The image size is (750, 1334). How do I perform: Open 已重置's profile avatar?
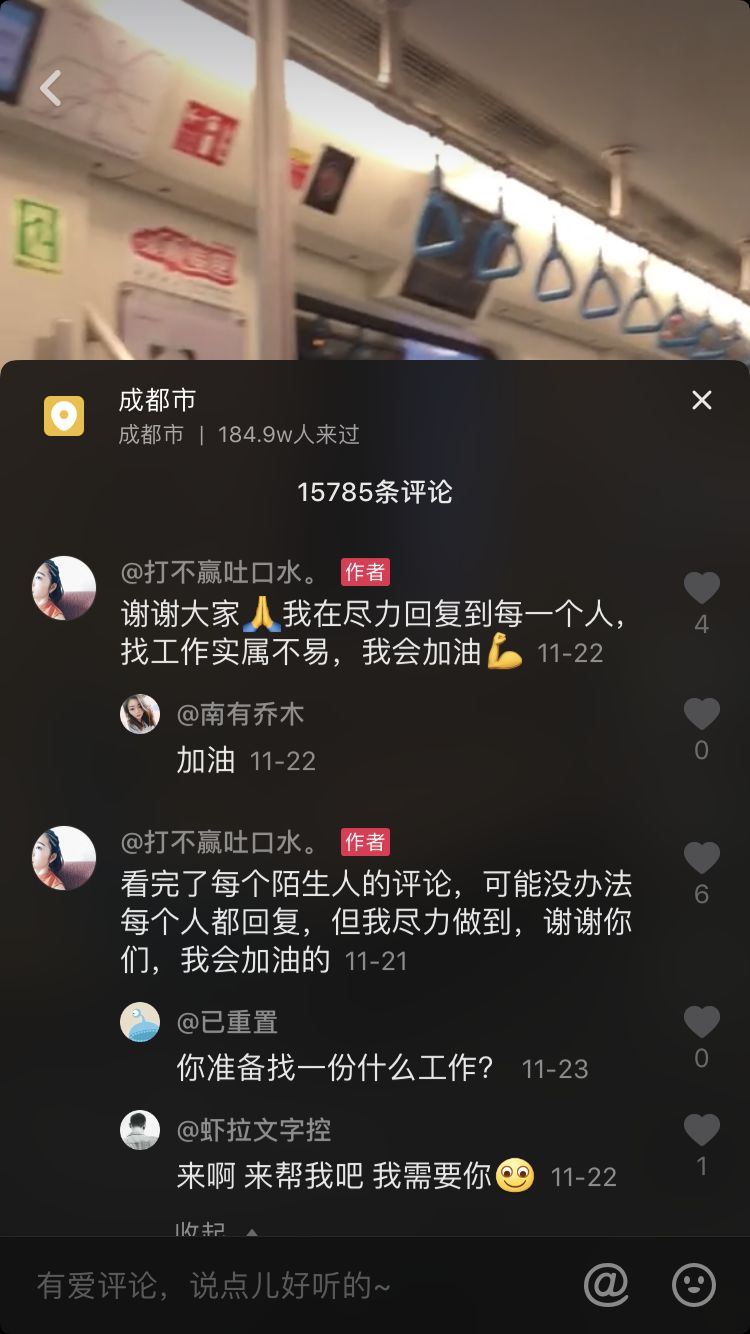click(140, 1022)
